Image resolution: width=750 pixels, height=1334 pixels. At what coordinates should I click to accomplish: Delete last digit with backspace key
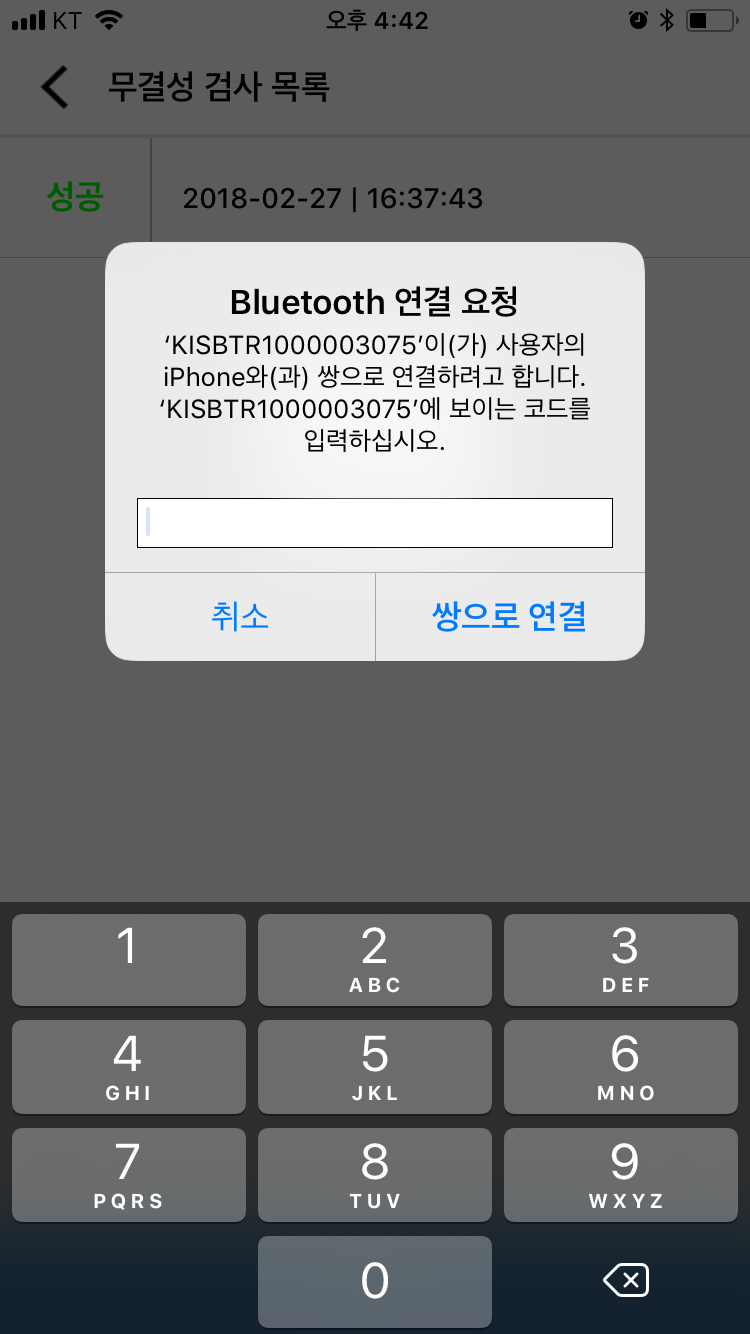(x=625, y=1280)
